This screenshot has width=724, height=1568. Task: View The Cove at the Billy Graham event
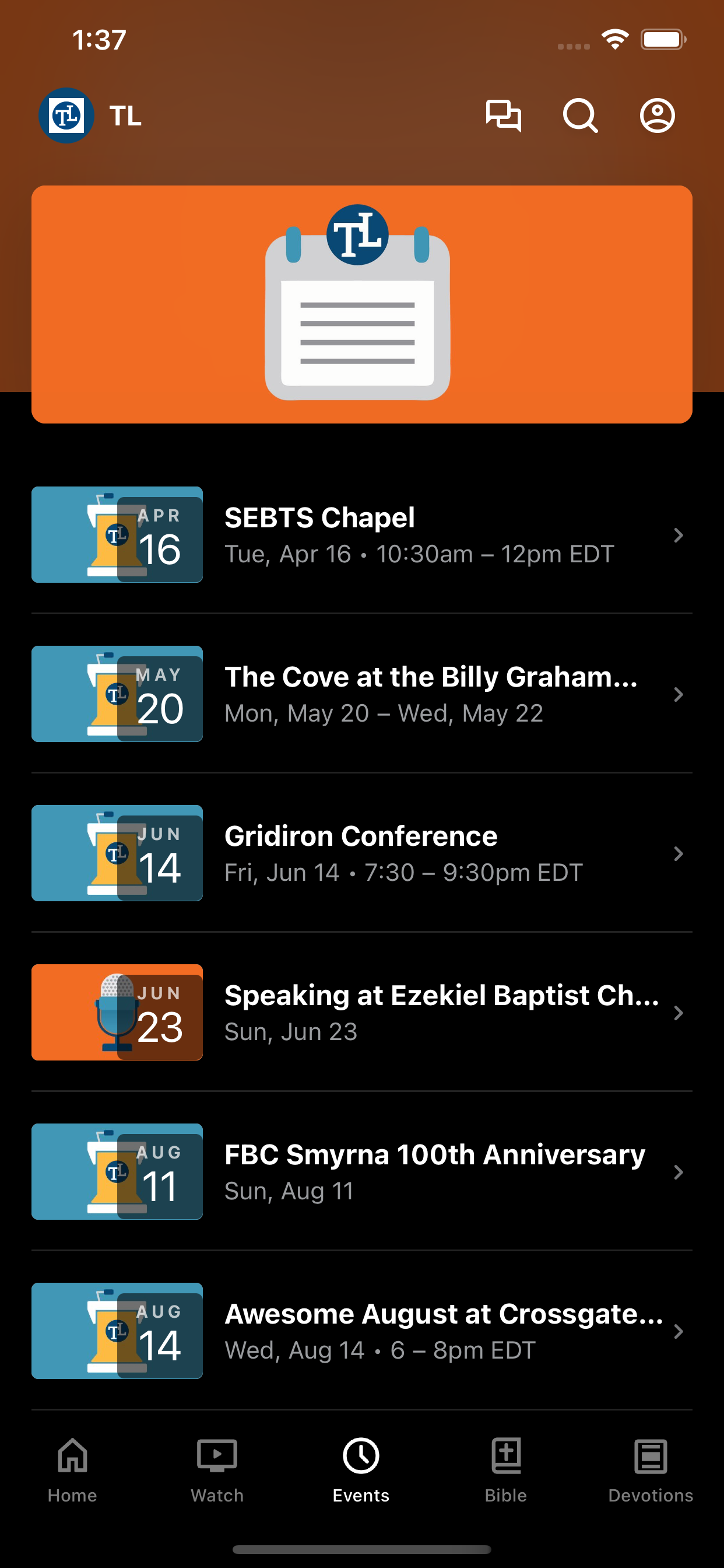point(362,694)
